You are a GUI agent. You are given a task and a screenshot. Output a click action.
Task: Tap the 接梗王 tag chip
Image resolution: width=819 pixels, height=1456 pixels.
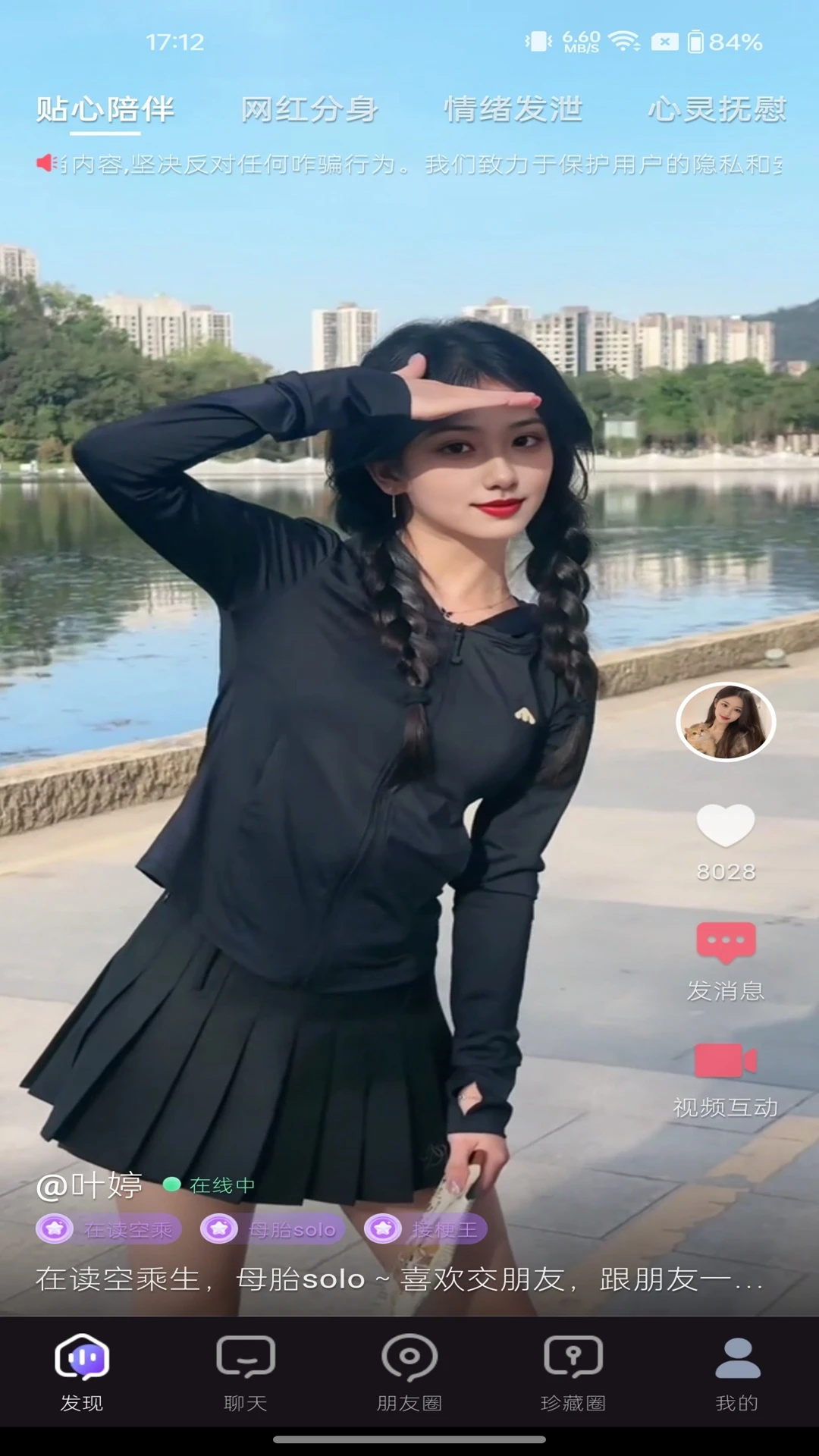[426, 1229]
